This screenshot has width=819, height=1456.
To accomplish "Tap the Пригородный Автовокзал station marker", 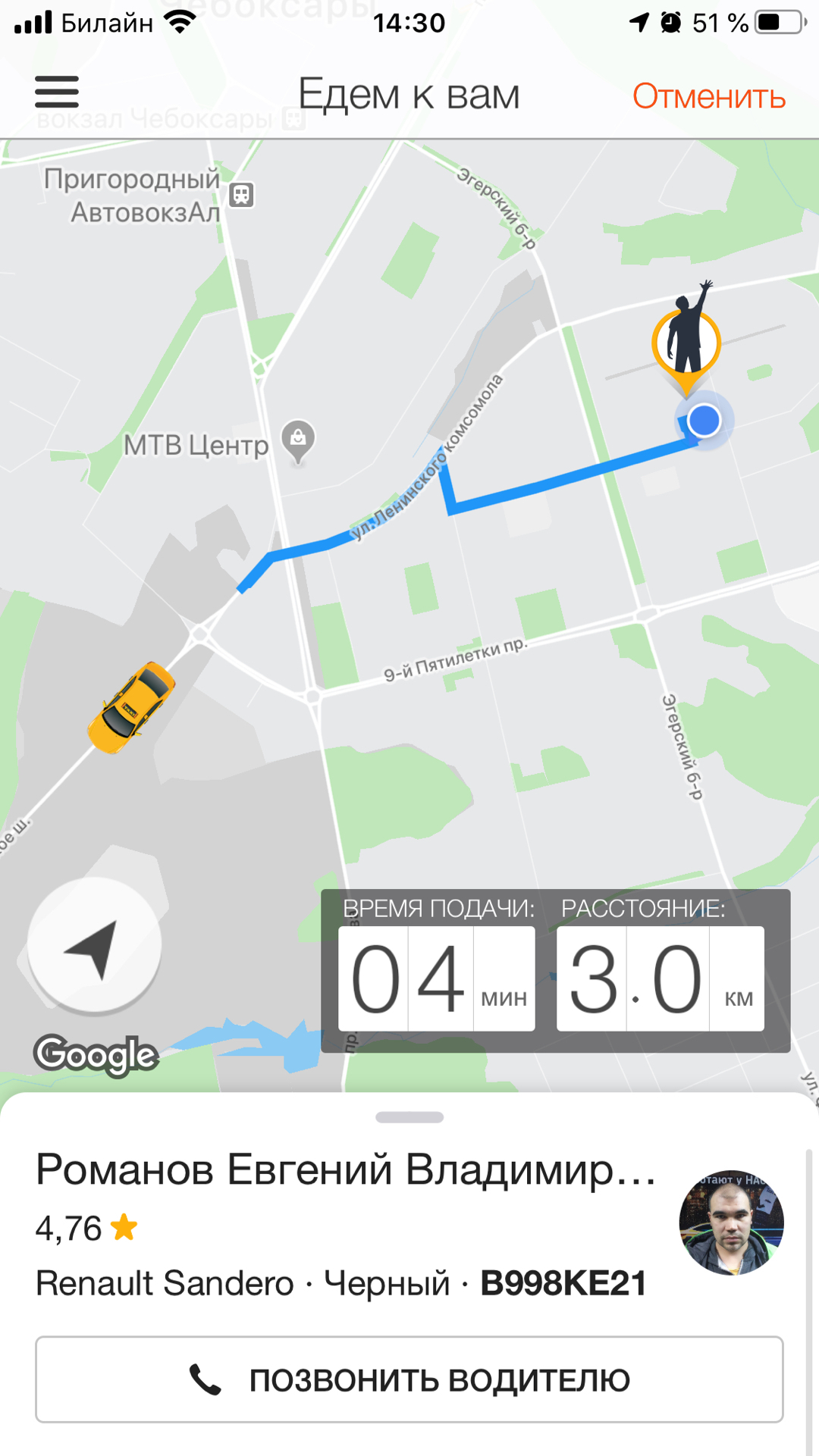I will pyautogui.click(x=241, y=195).
